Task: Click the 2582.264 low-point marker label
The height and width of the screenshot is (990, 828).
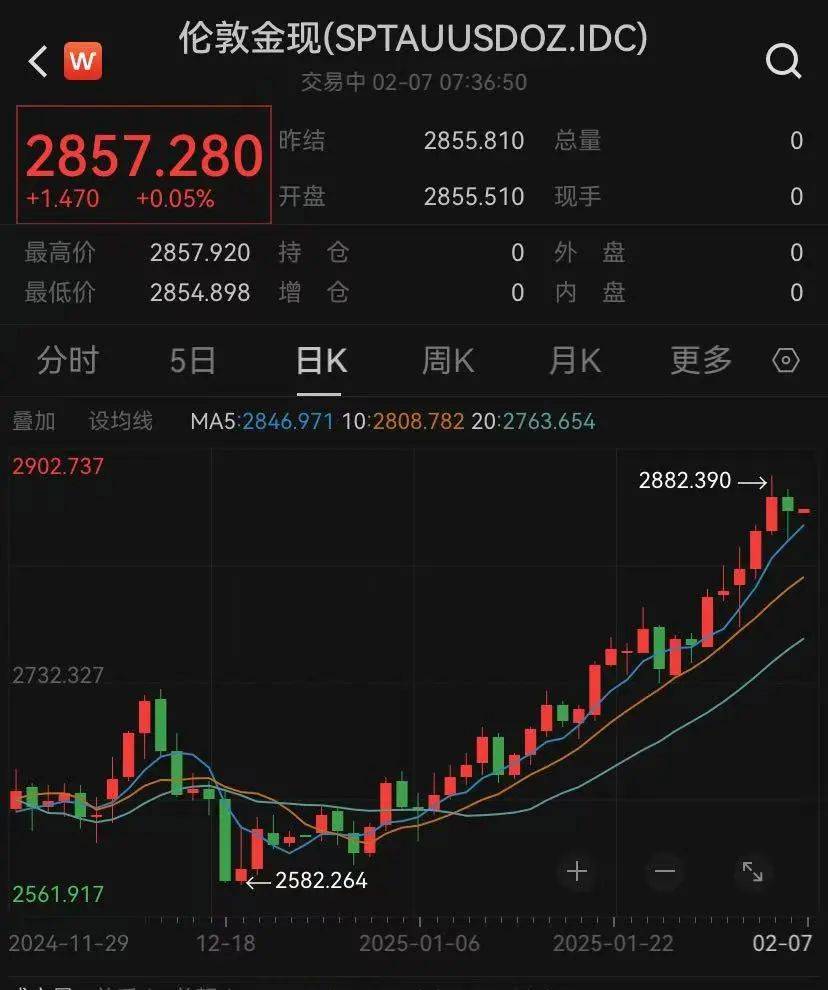Action: click(x=321, y=881)
